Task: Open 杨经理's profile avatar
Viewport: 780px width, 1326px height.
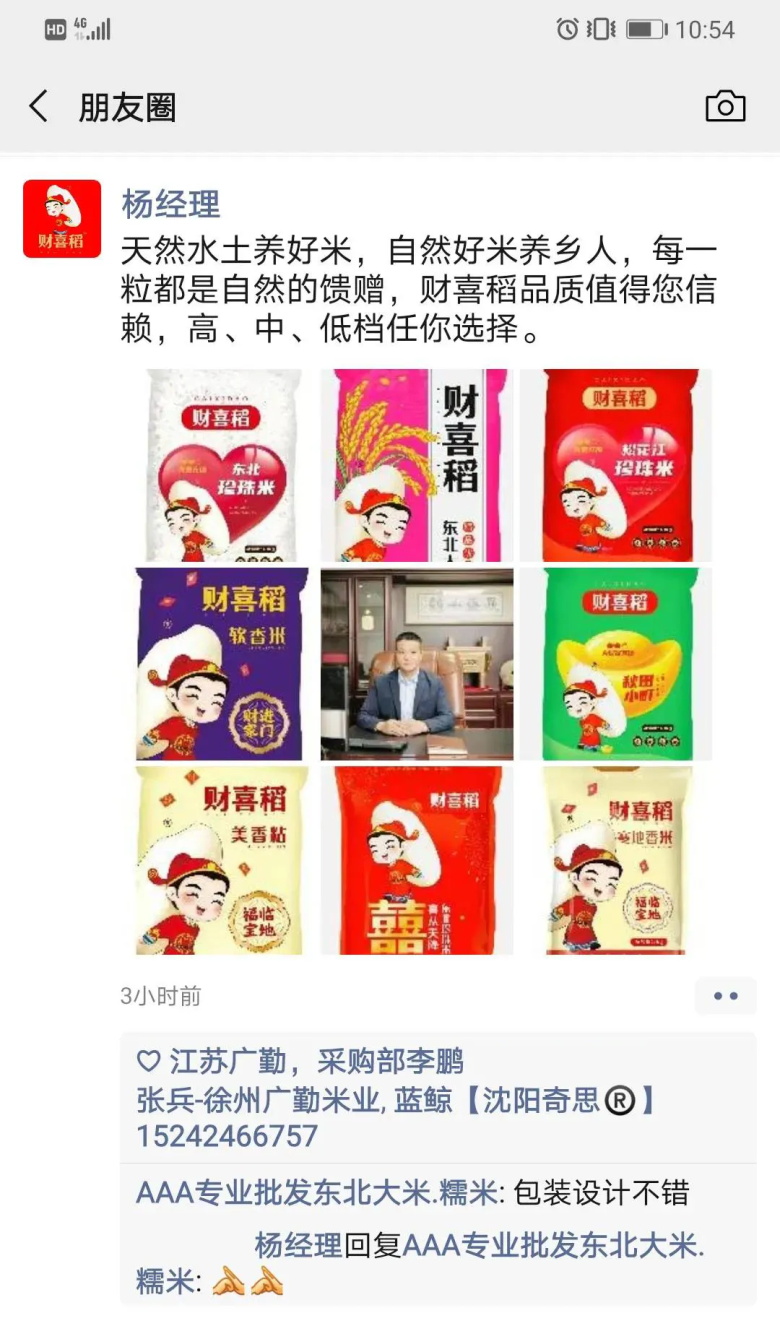Action: pos(62,219)
